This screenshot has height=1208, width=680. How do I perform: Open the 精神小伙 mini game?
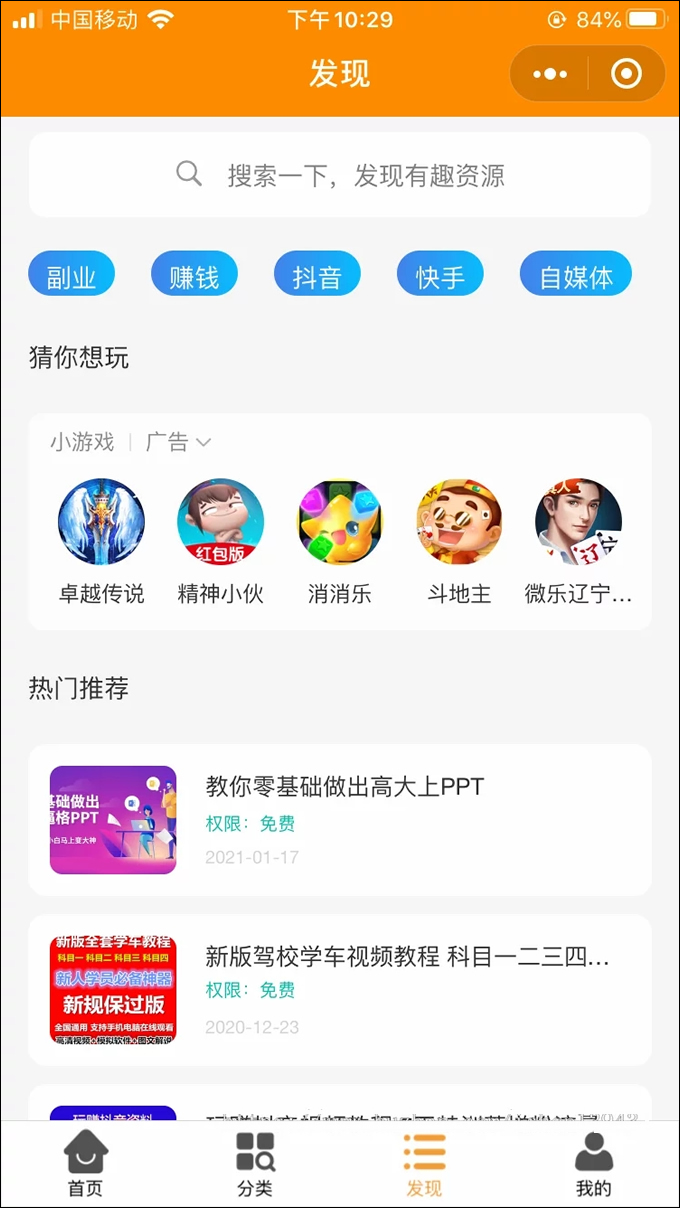click(x=220, y=522)
